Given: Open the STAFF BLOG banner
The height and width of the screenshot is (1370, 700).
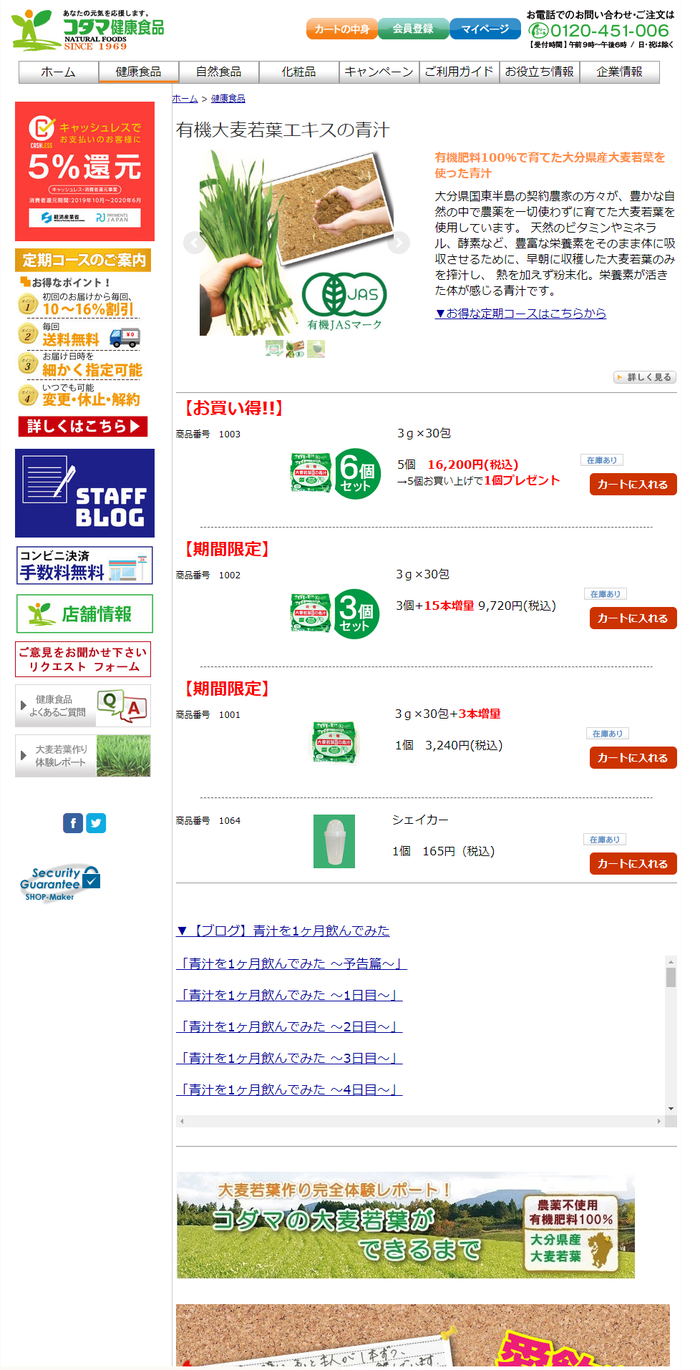Looking at the screenshot, I should pyautogui.click(x=85, y=493).
